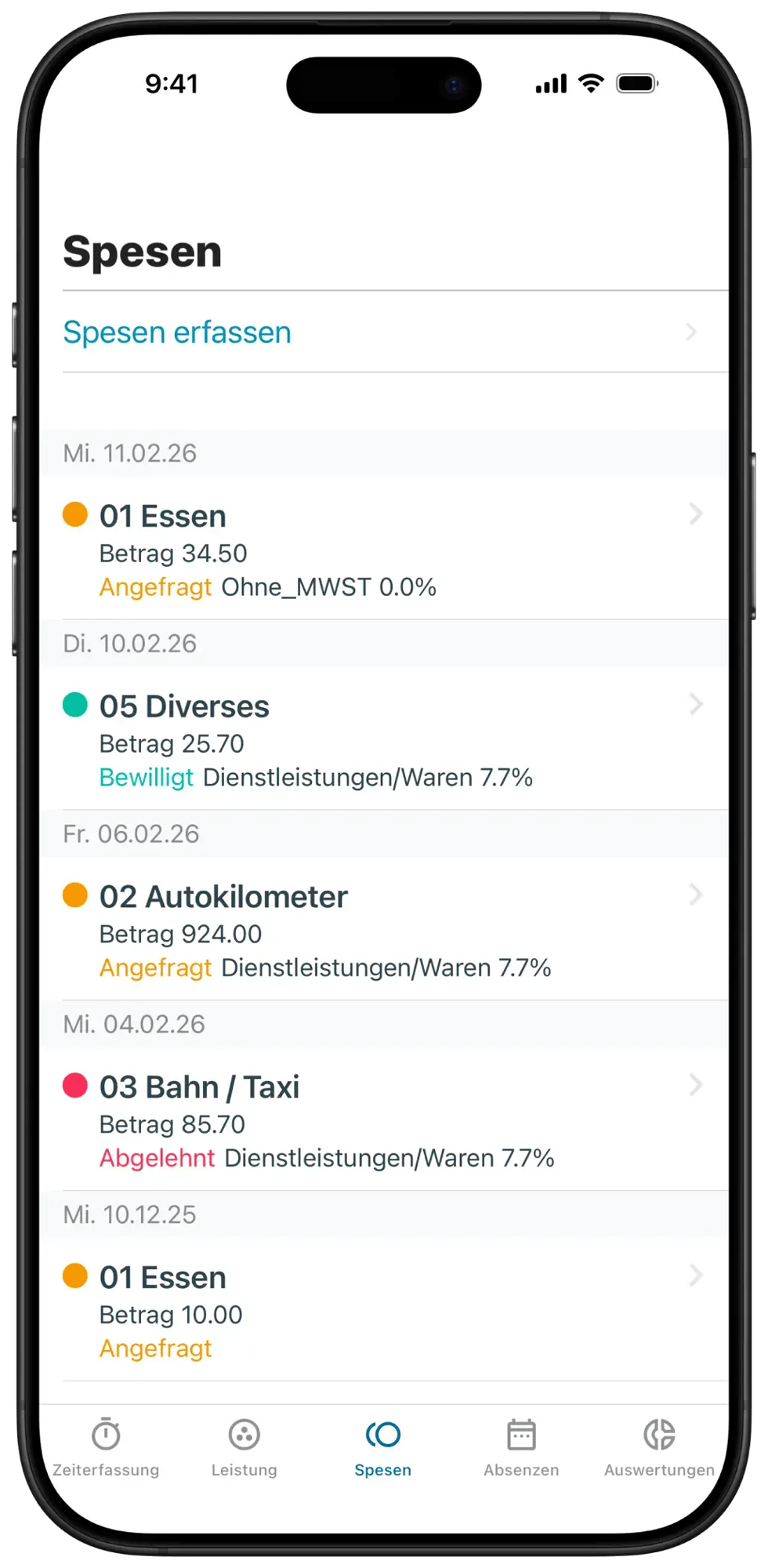Tap the red status dot beside 03 Bahn / Taxi
The image size is (768, 1568).
tap(76, 1086)
